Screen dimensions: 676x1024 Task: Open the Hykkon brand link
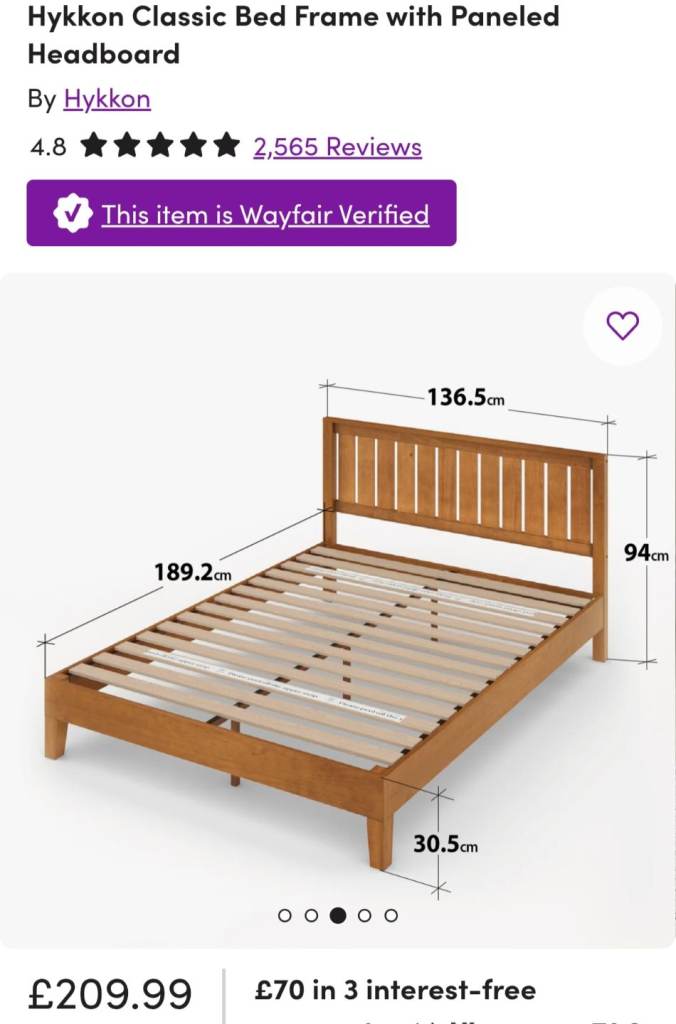(x=107, y=99)
